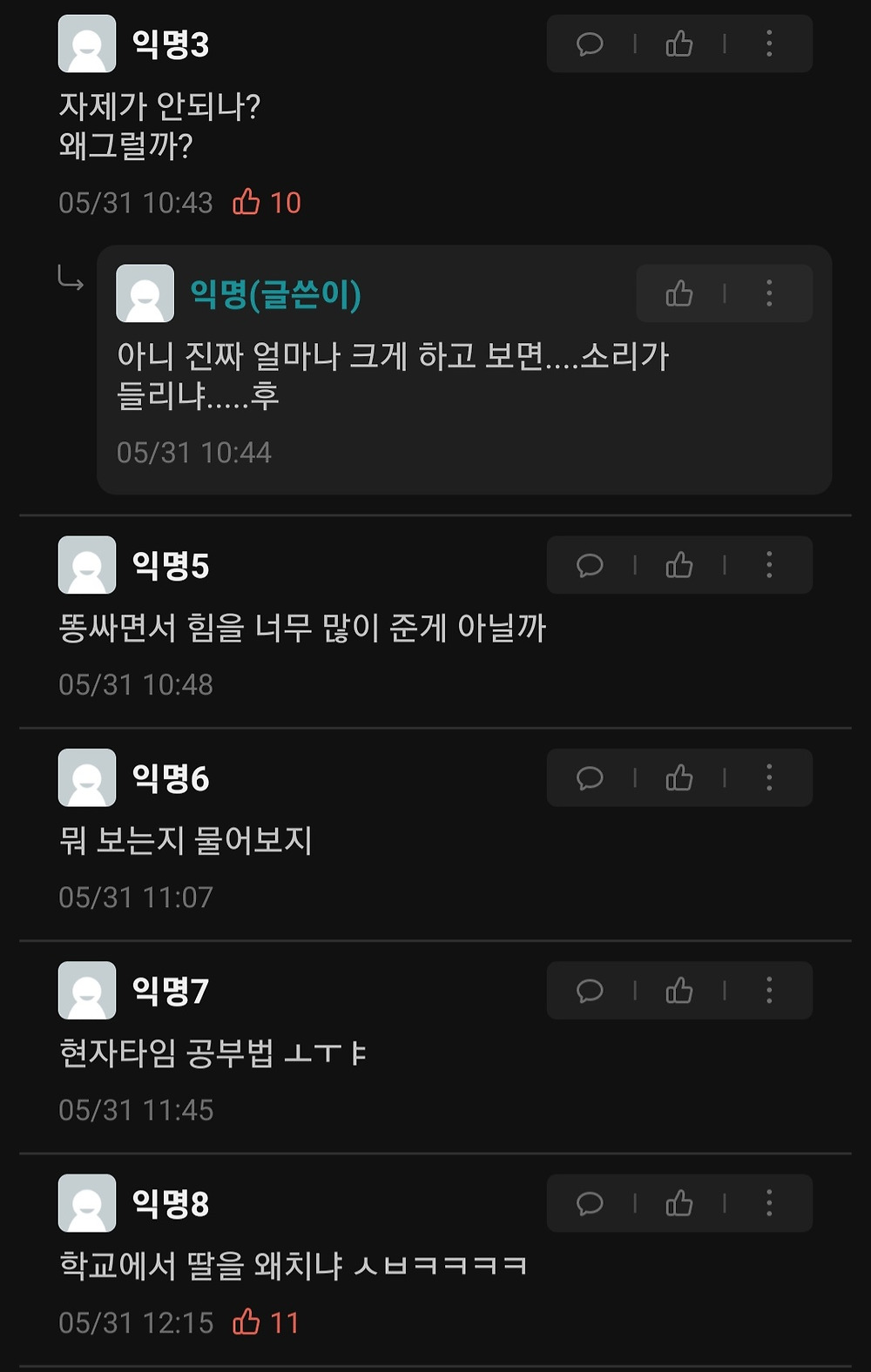This screenshot has width=871, height=1372.
Task: Open overflow menu for 익명7's comment
Action: [769, 990]
